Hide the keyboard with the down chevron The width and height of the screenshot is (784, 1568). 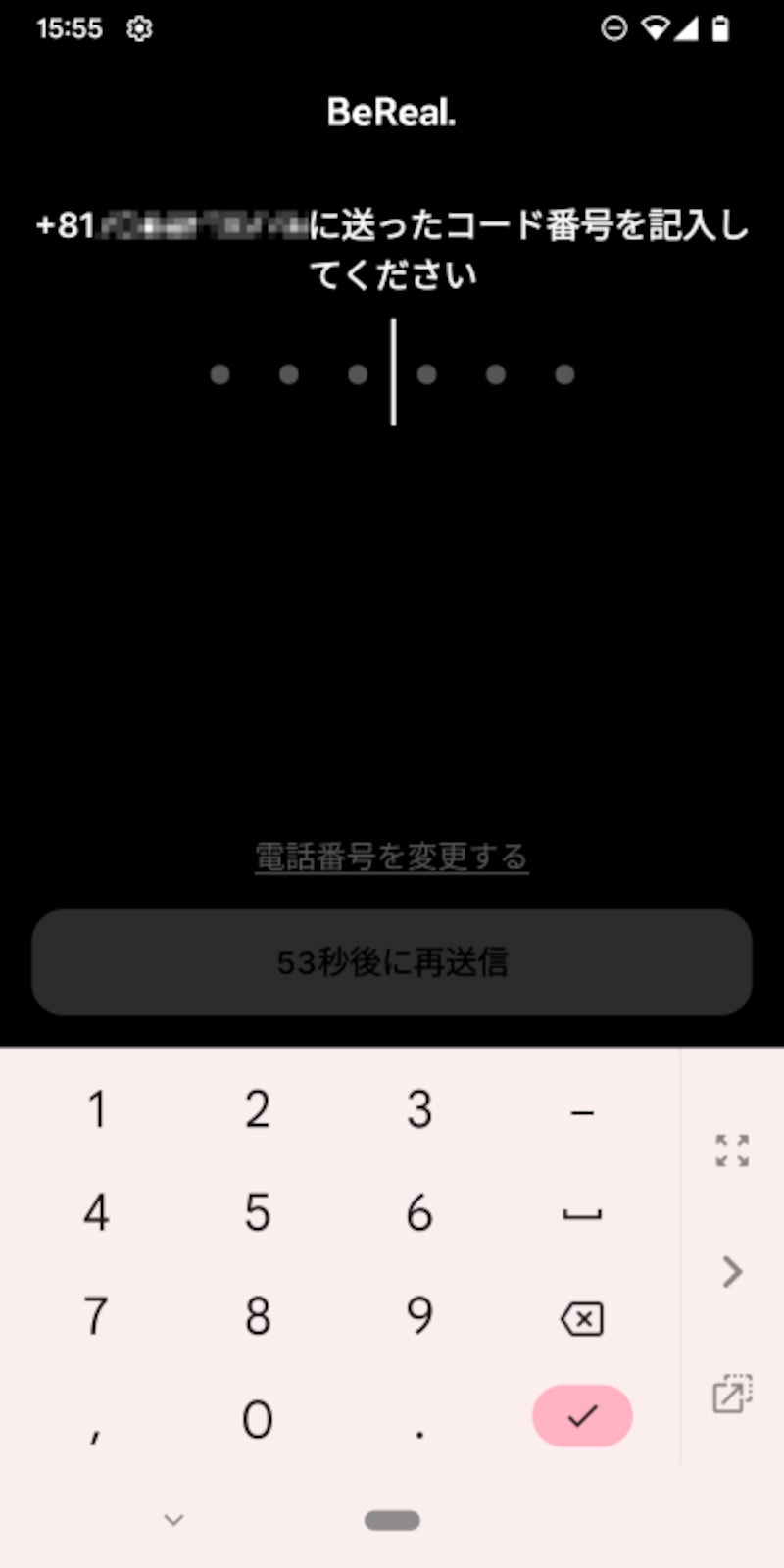pos(173,1520)
